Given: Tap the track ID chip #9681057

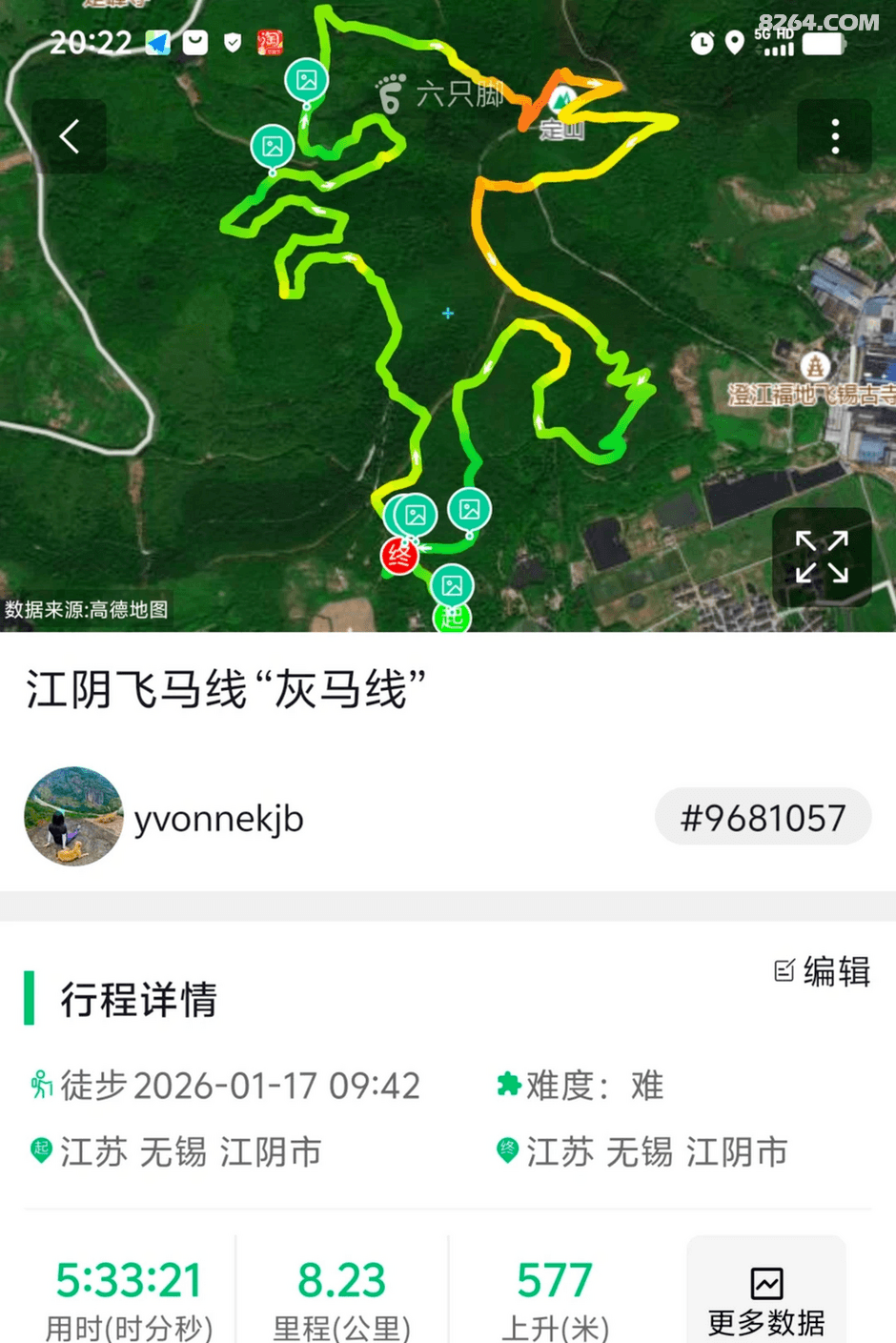Looking at the screenshot, I should pos(763,818).
